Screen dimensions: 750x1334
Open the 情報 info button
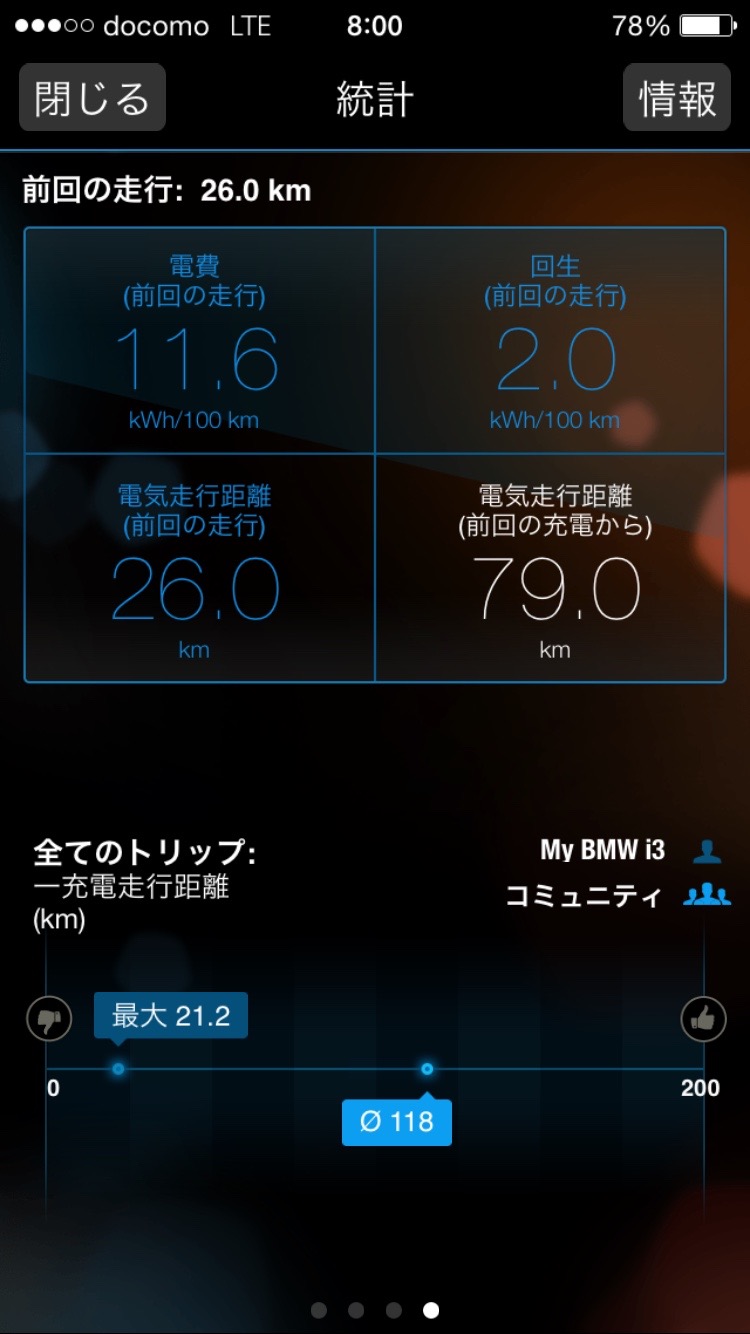(x=678, y=98)
